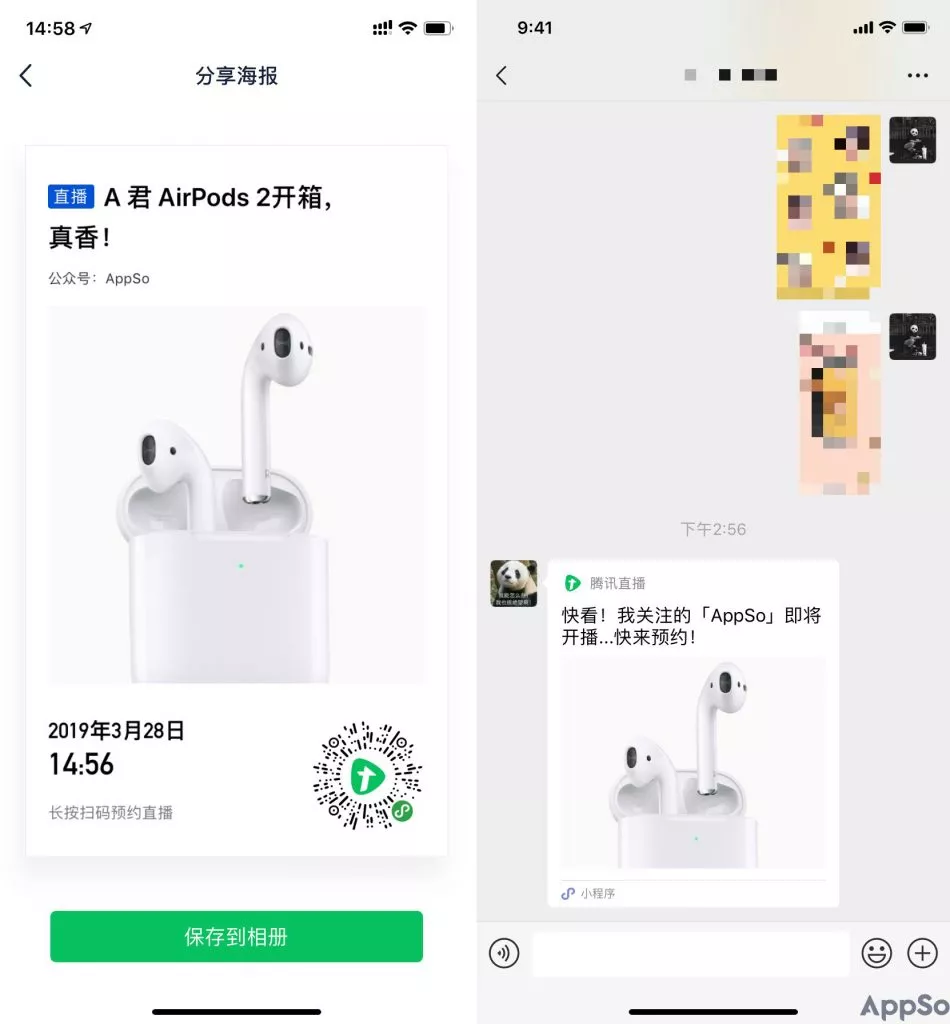Open the emoji sticker panel
Screen dimensions: 950x1024
point(876,954)
